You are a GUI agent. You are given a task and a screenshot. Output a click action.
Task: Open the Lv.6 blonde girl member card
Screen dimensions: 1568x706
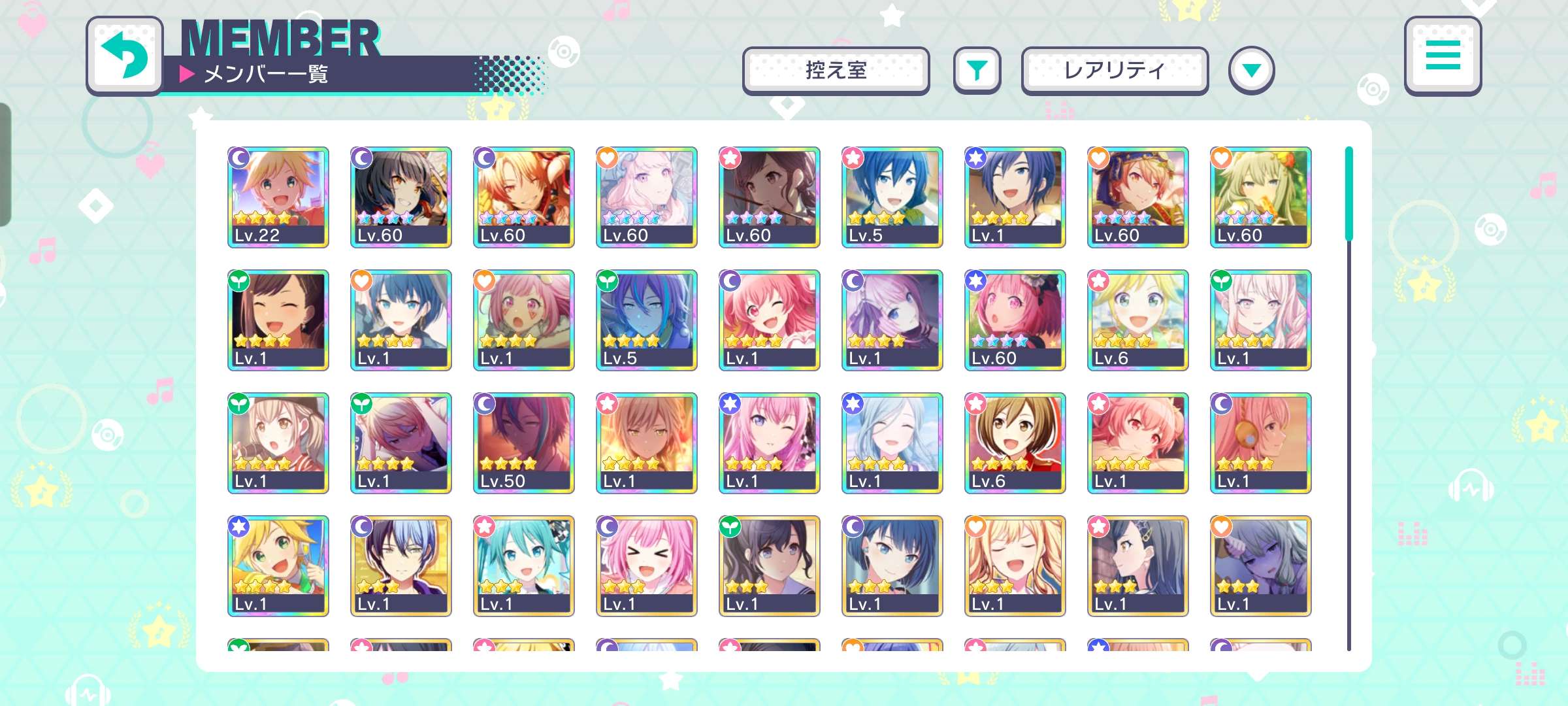(1138, 320)
